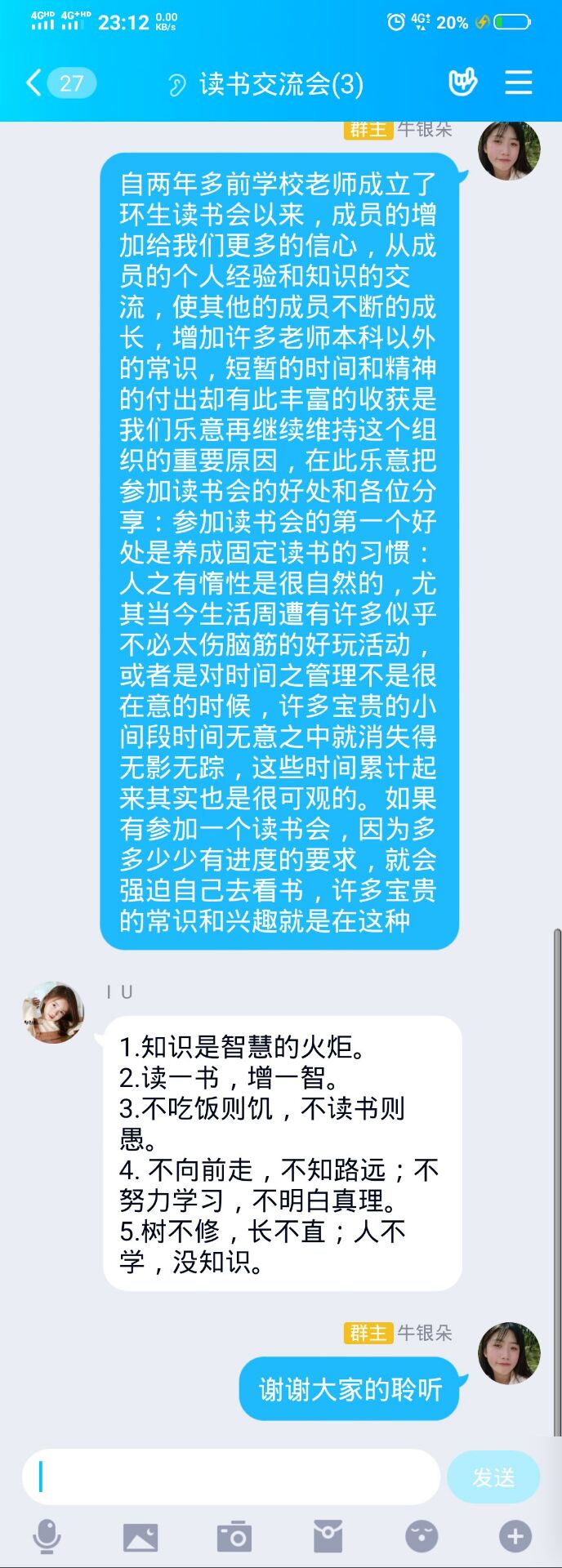Open I U's profile avatar
The width and height of the screenshot is (562, 1568).
53,1013
